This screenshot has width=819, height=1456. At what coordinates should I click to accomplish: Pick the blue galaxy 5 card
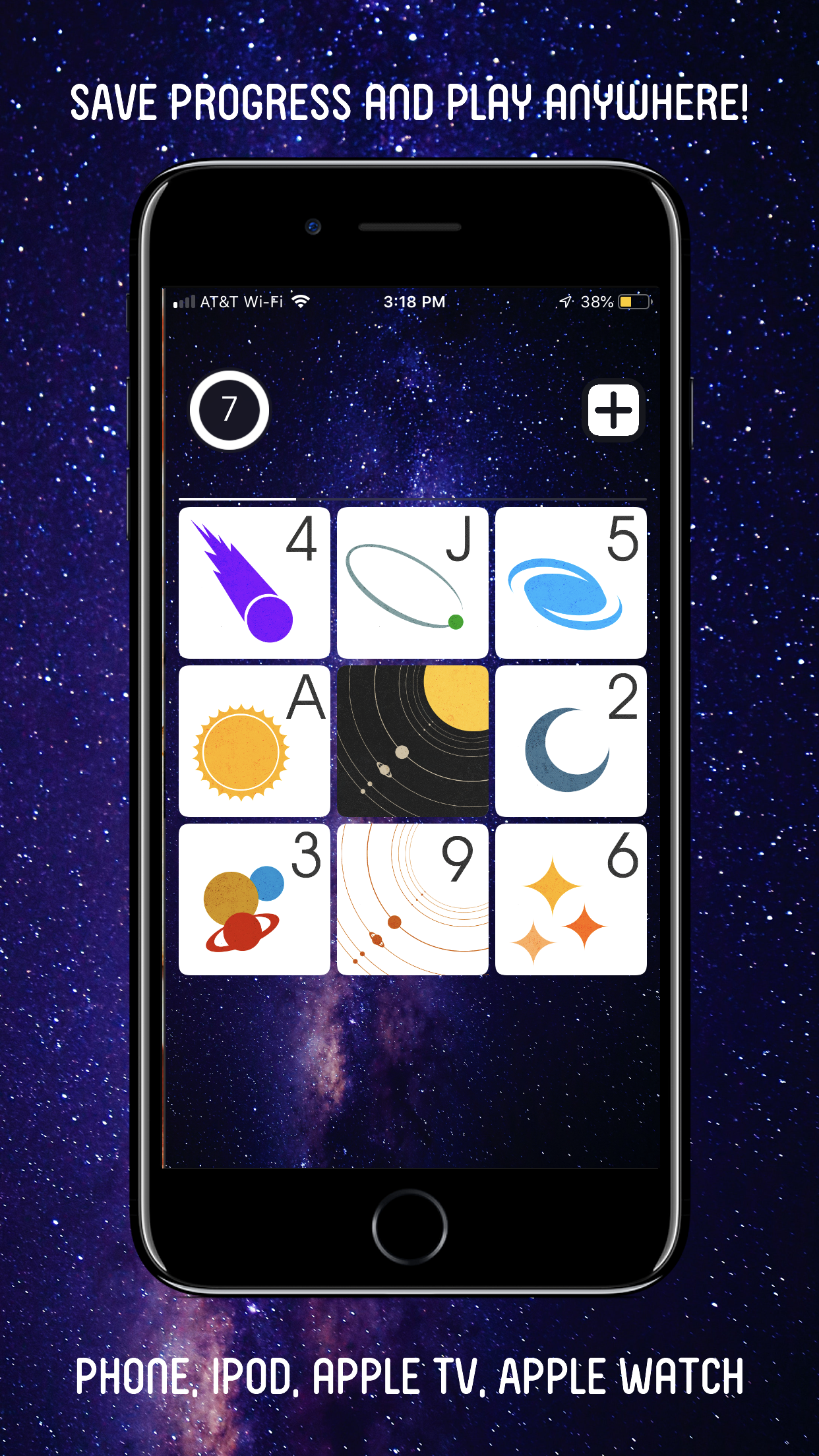click(570, 580)
